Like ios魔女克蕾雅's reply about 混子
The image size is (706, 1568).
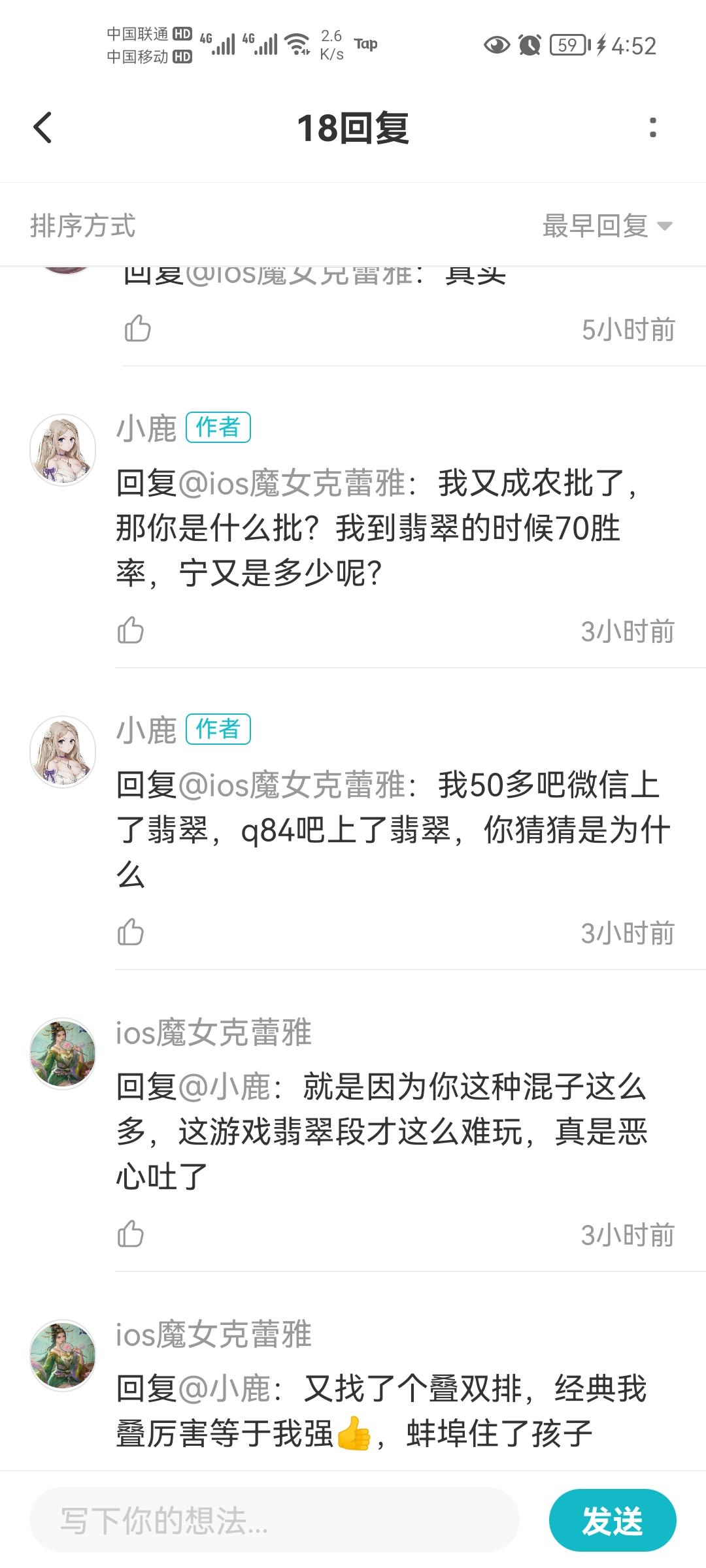click(x=130, y=1234)
